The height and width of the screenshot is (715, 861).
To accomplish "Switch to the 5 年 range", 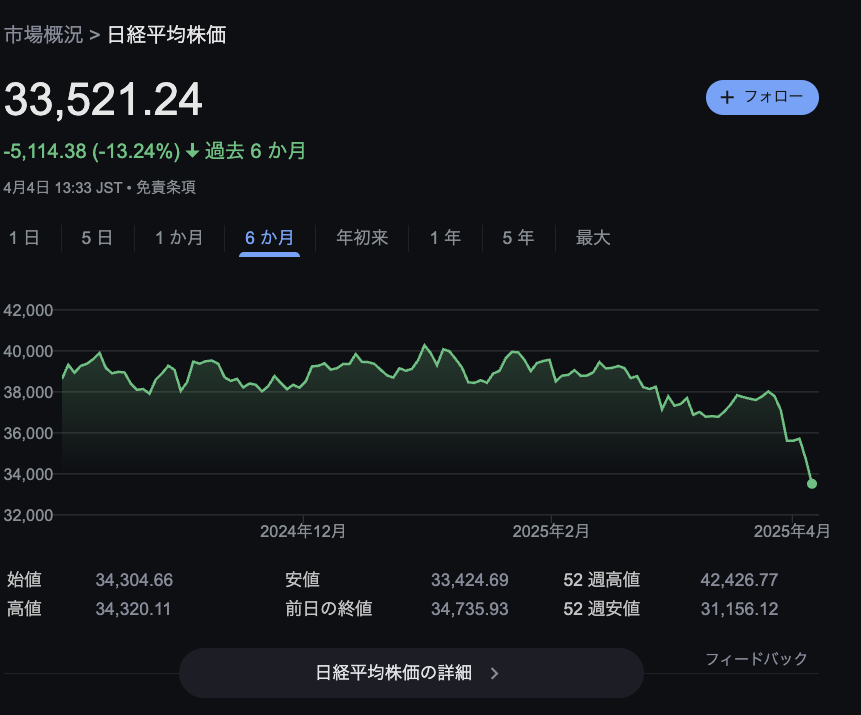I will click(x=518, y=238).
